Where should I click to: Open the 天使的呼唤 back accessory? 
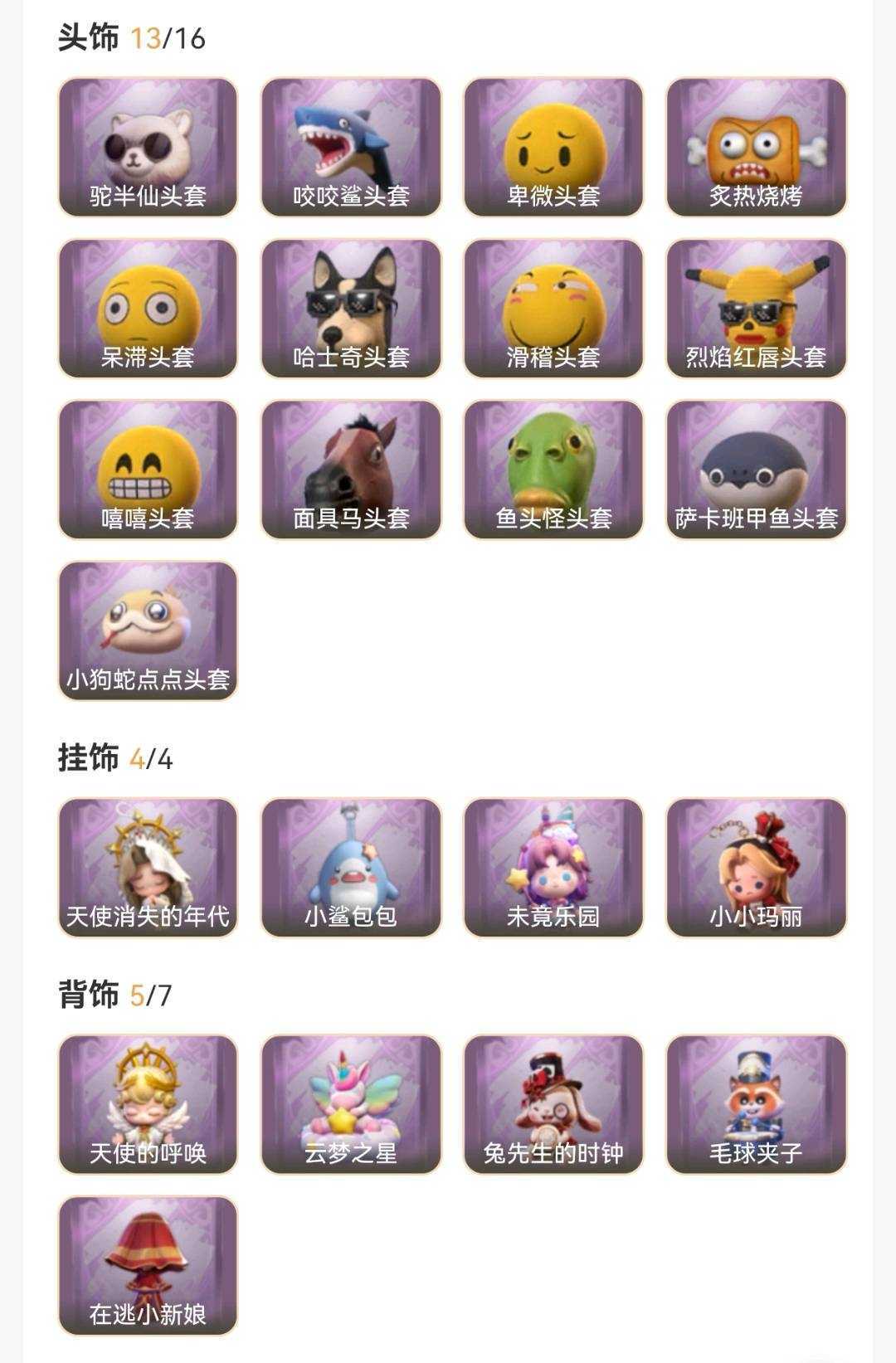tap(148, 1103)
